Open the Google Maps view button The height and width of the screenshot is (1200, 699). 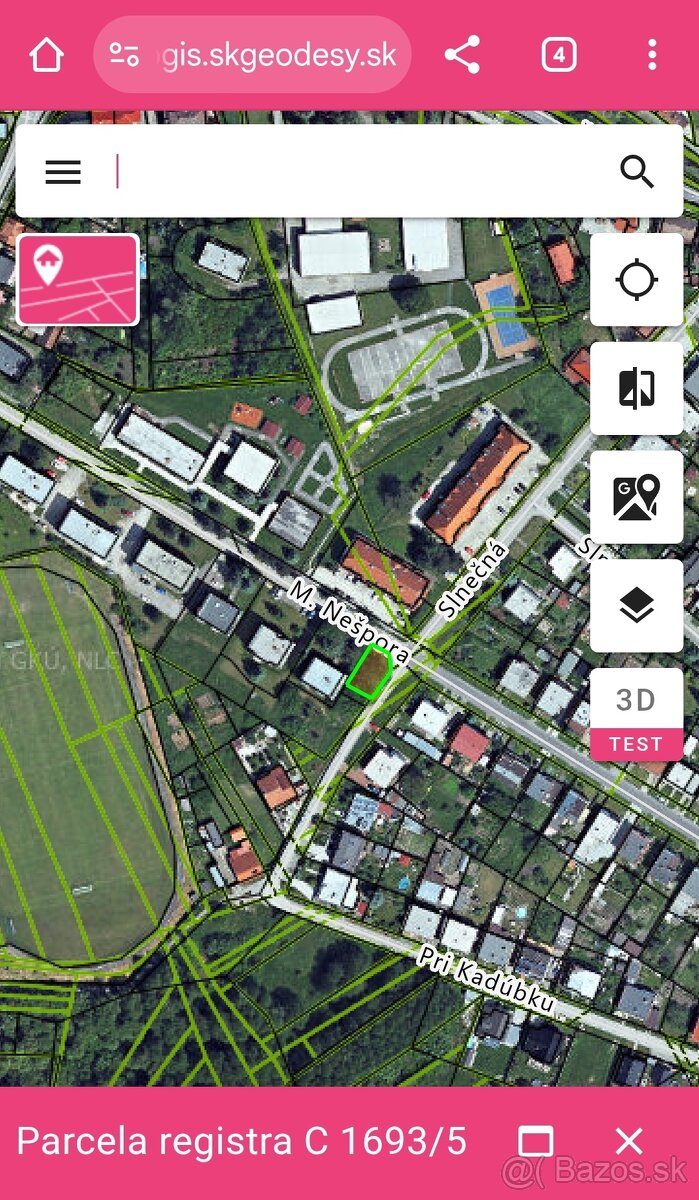pos(637,497)
